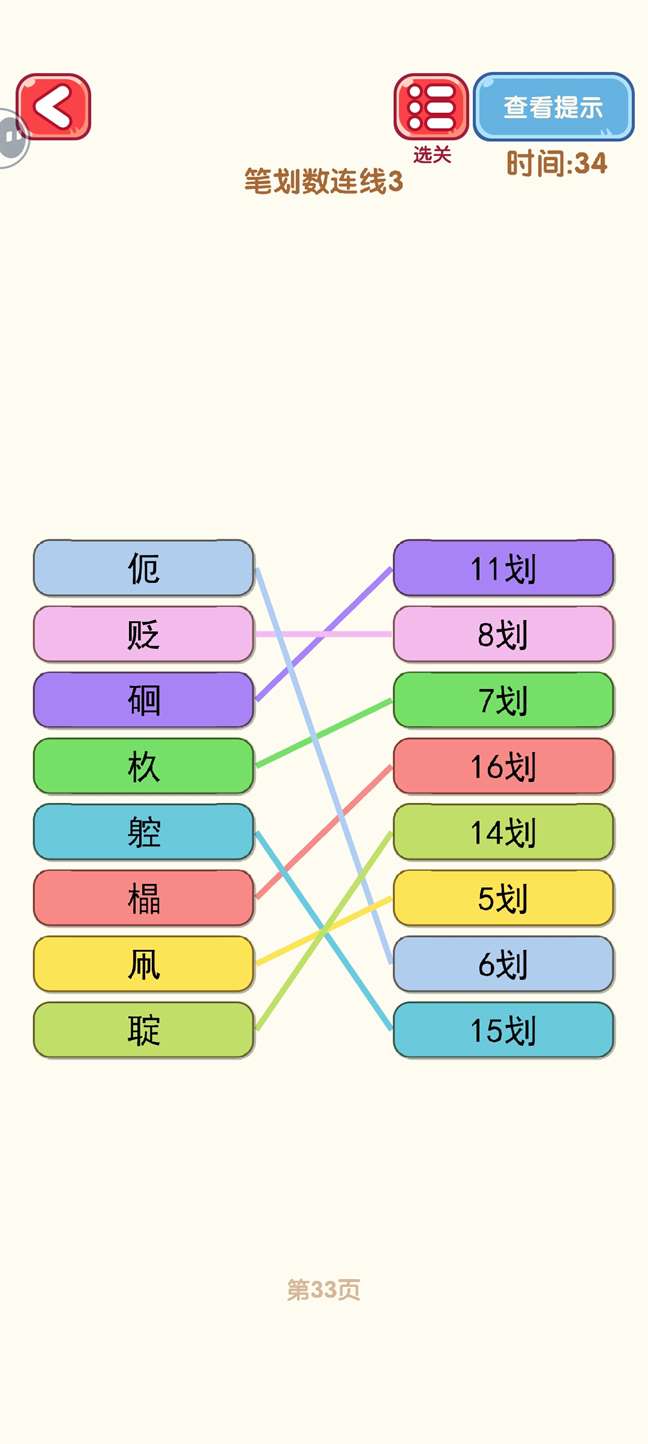The image size is (648, 1444).
Task: Tap the 8划 answer tile
Action: coord(503,634)
